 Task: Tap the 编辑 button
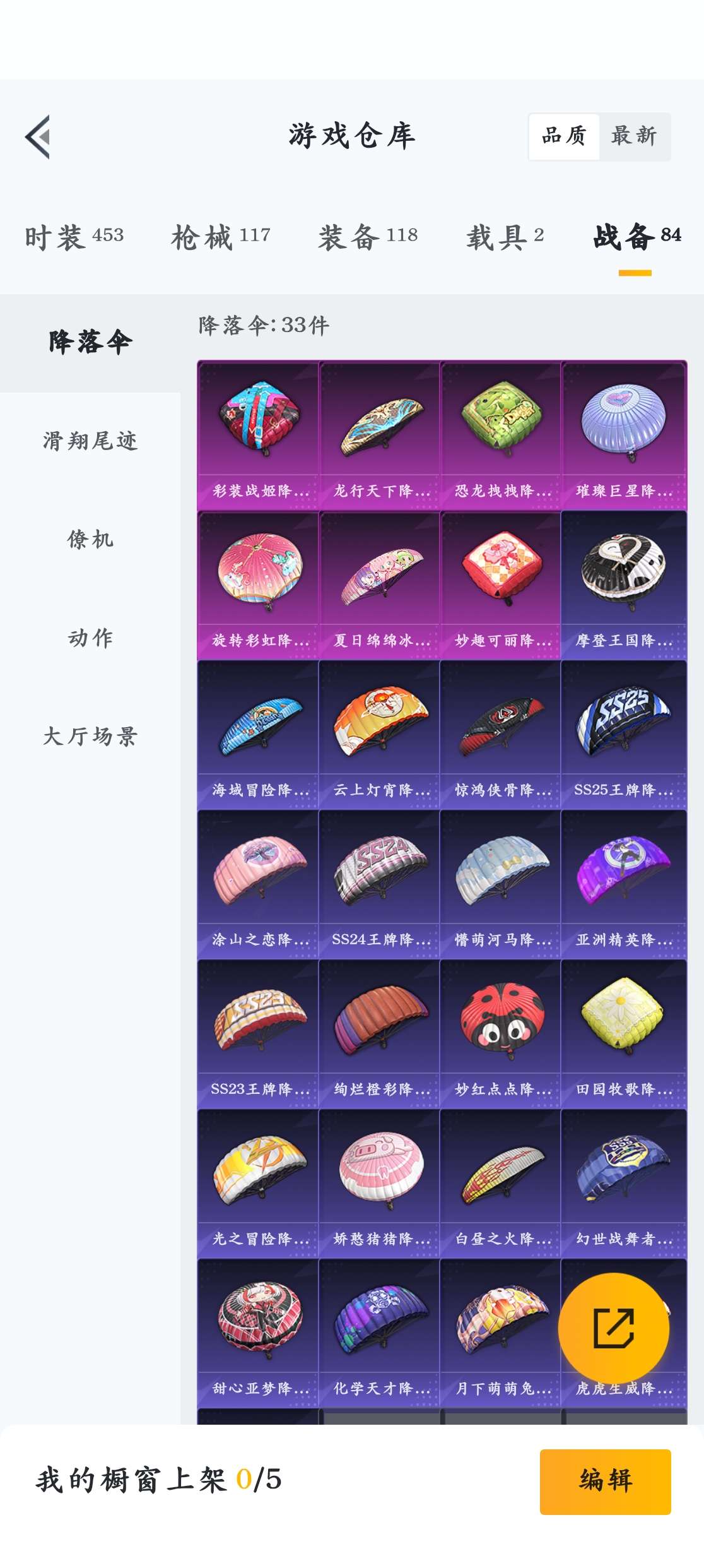pyautogui.click(x=605, y=1481)
